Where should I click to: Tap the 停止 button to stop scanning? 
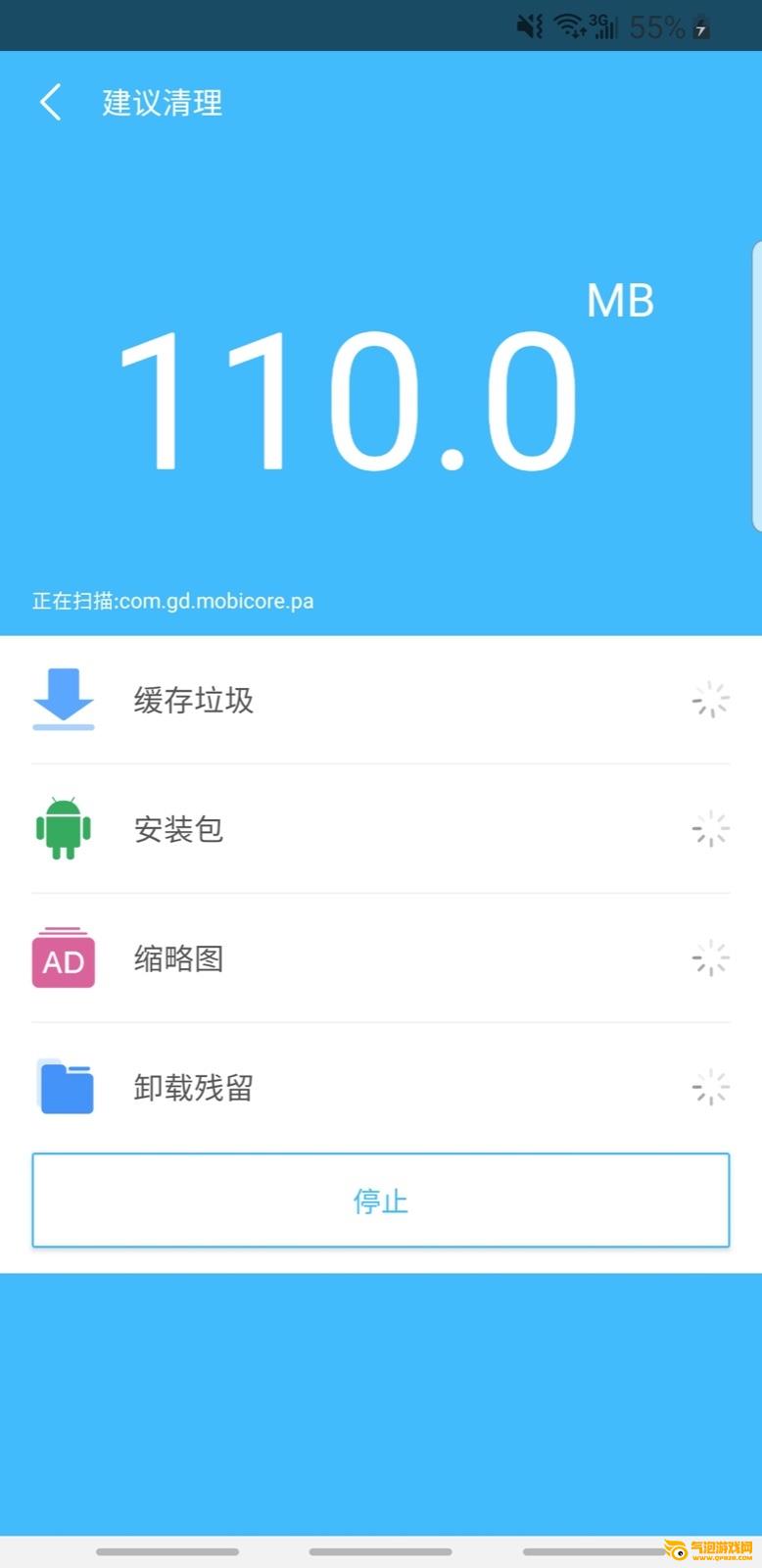click(381, 1200)
